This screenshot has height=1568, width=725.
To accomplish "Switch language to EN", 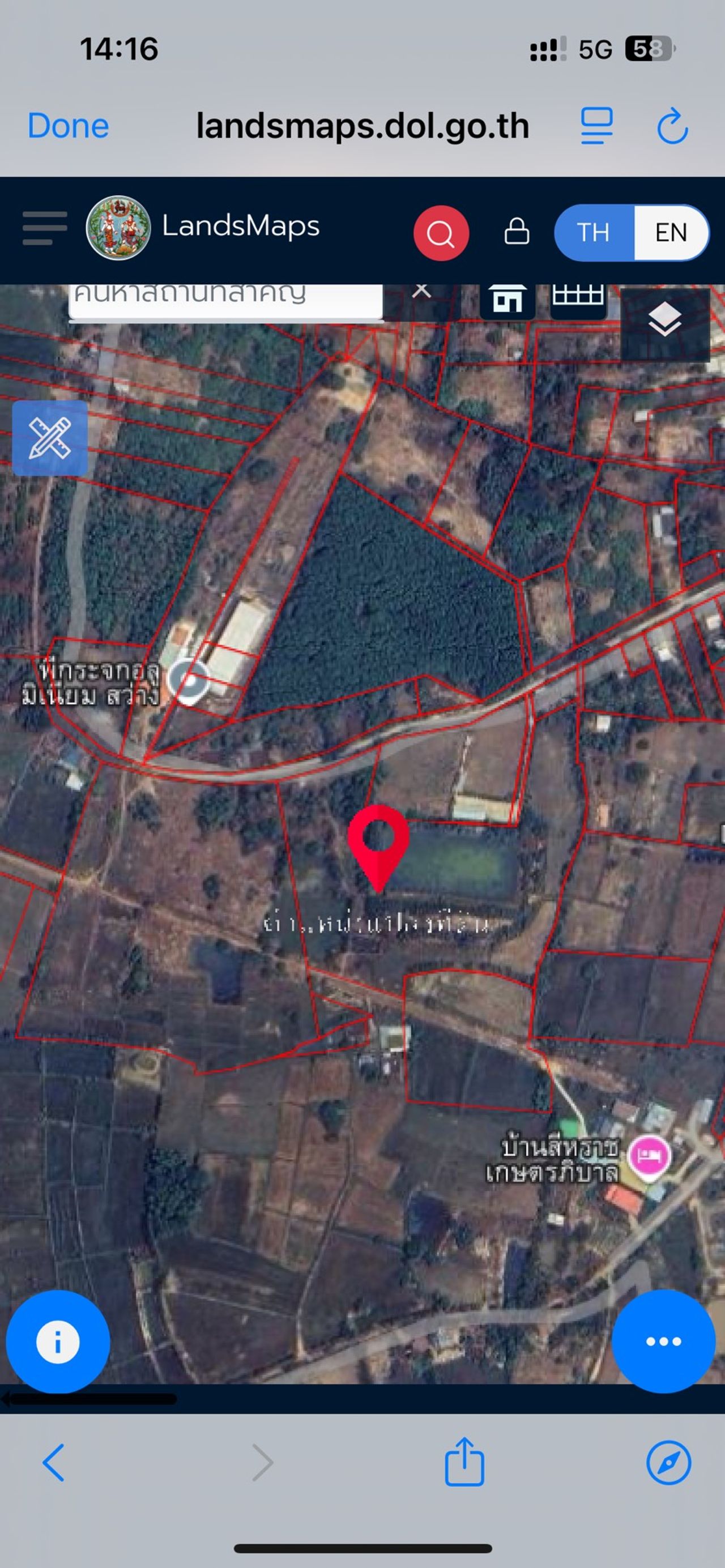I will coord(671,233).
